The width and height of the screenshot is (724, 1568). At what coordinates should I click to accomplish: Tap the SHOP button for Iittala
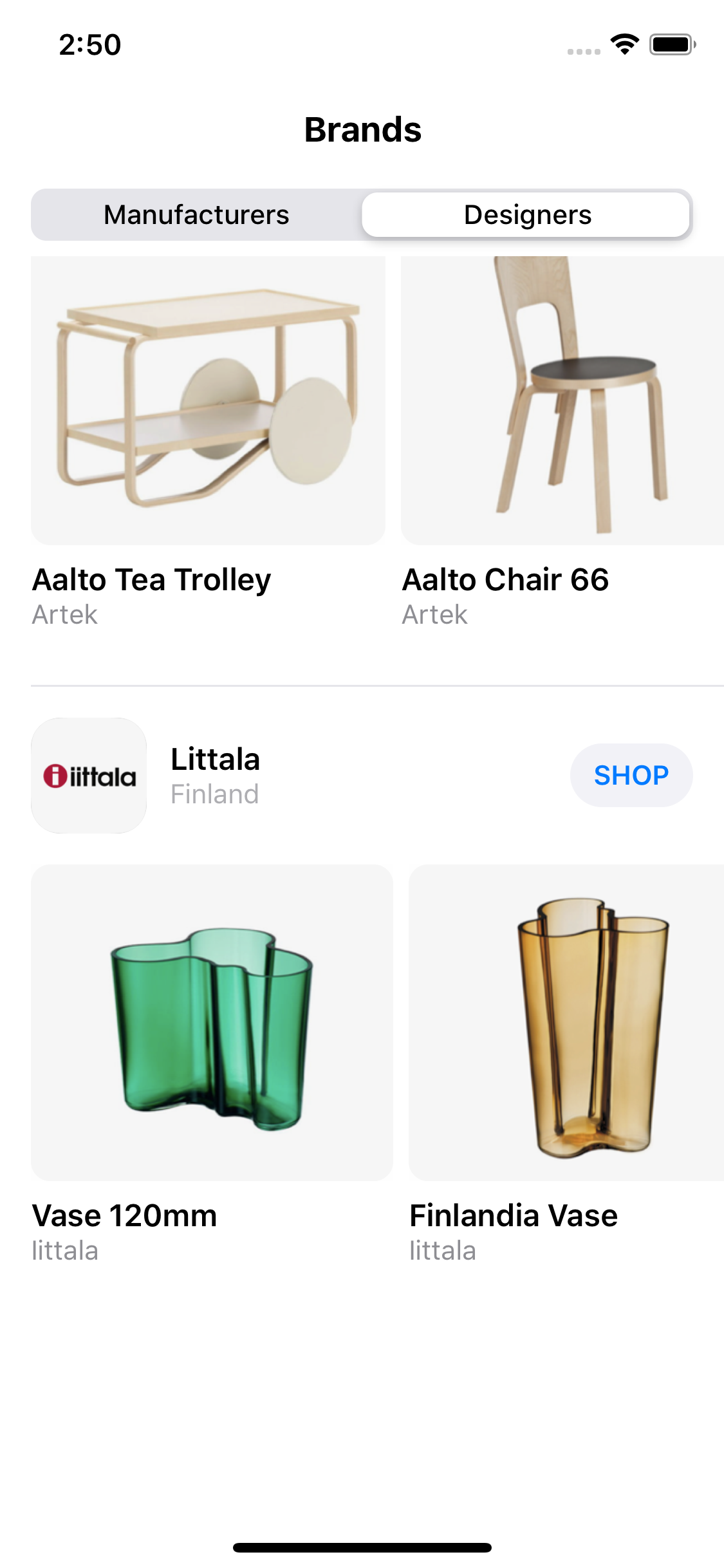pos(631,775)
